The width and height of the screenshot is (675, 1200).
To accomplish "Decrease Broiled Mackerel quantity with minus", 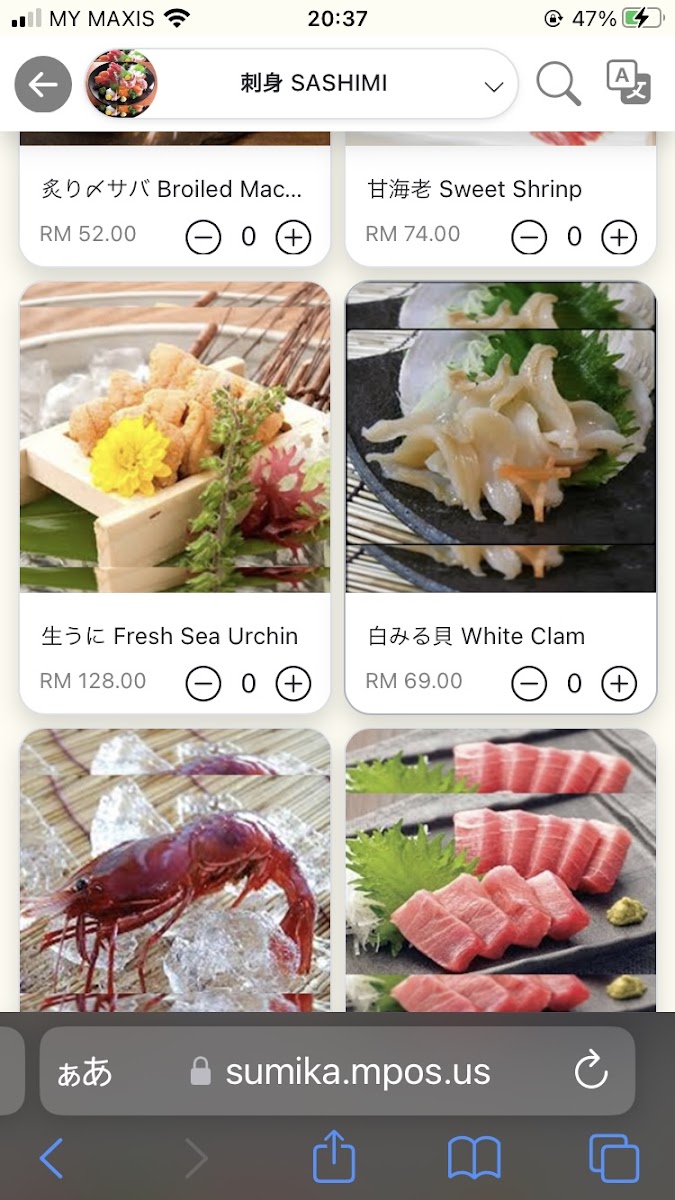I will (x=203, y=237).
